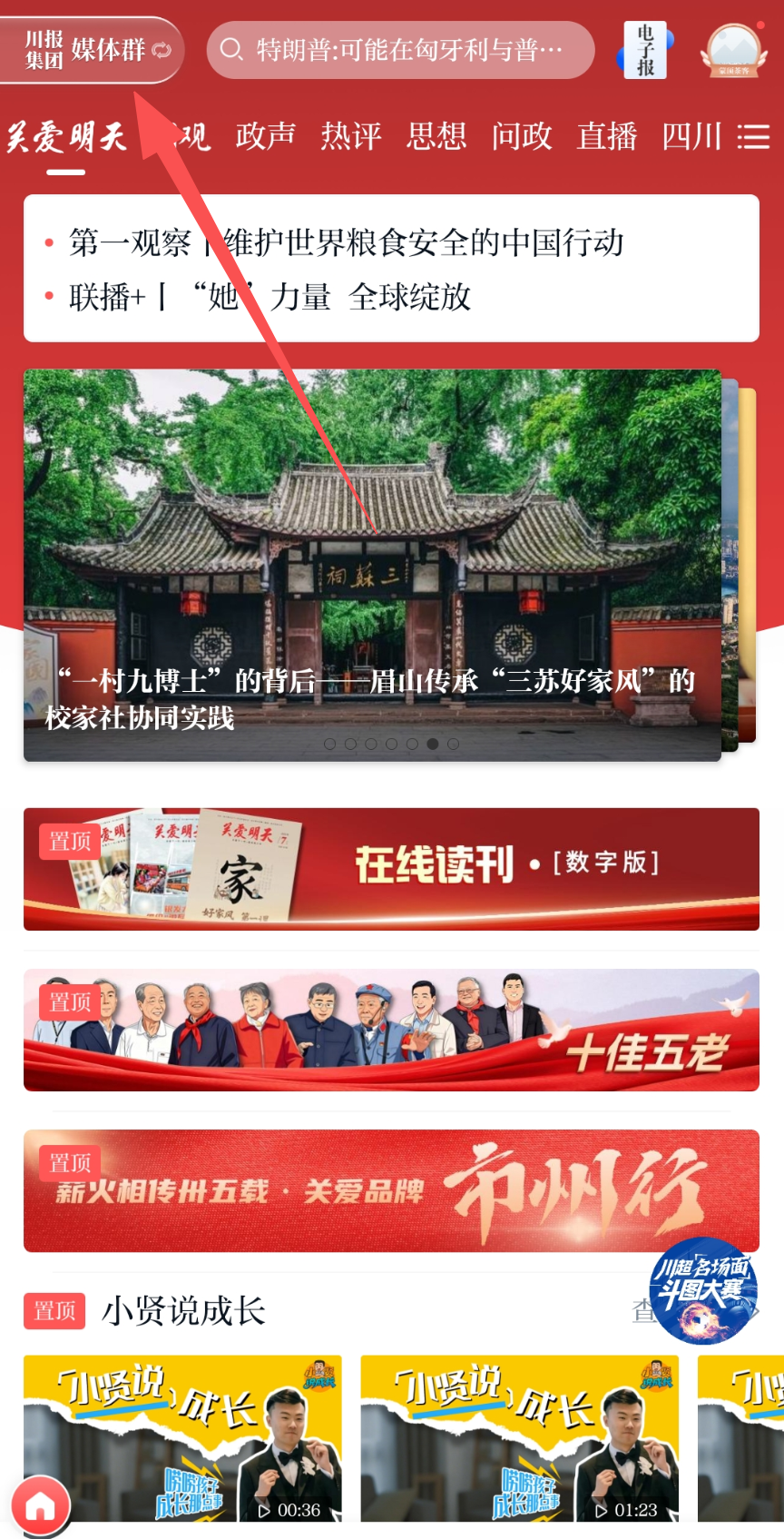Play the 小贤说成长 video lasting 00:36

(182, 1437)
